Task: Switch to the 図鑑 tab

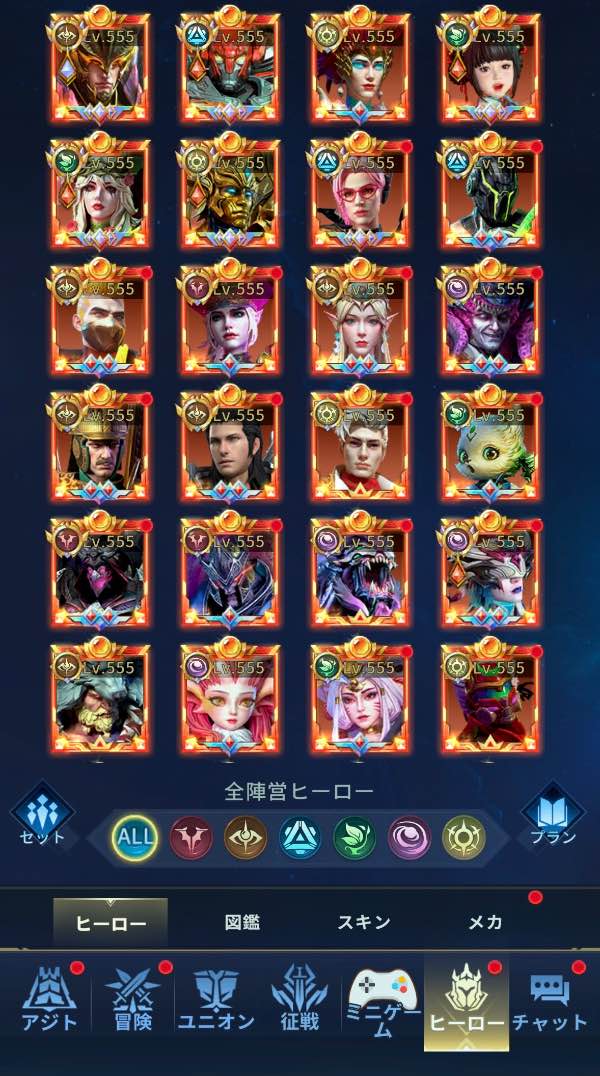Action: click(x=242, y=922)
